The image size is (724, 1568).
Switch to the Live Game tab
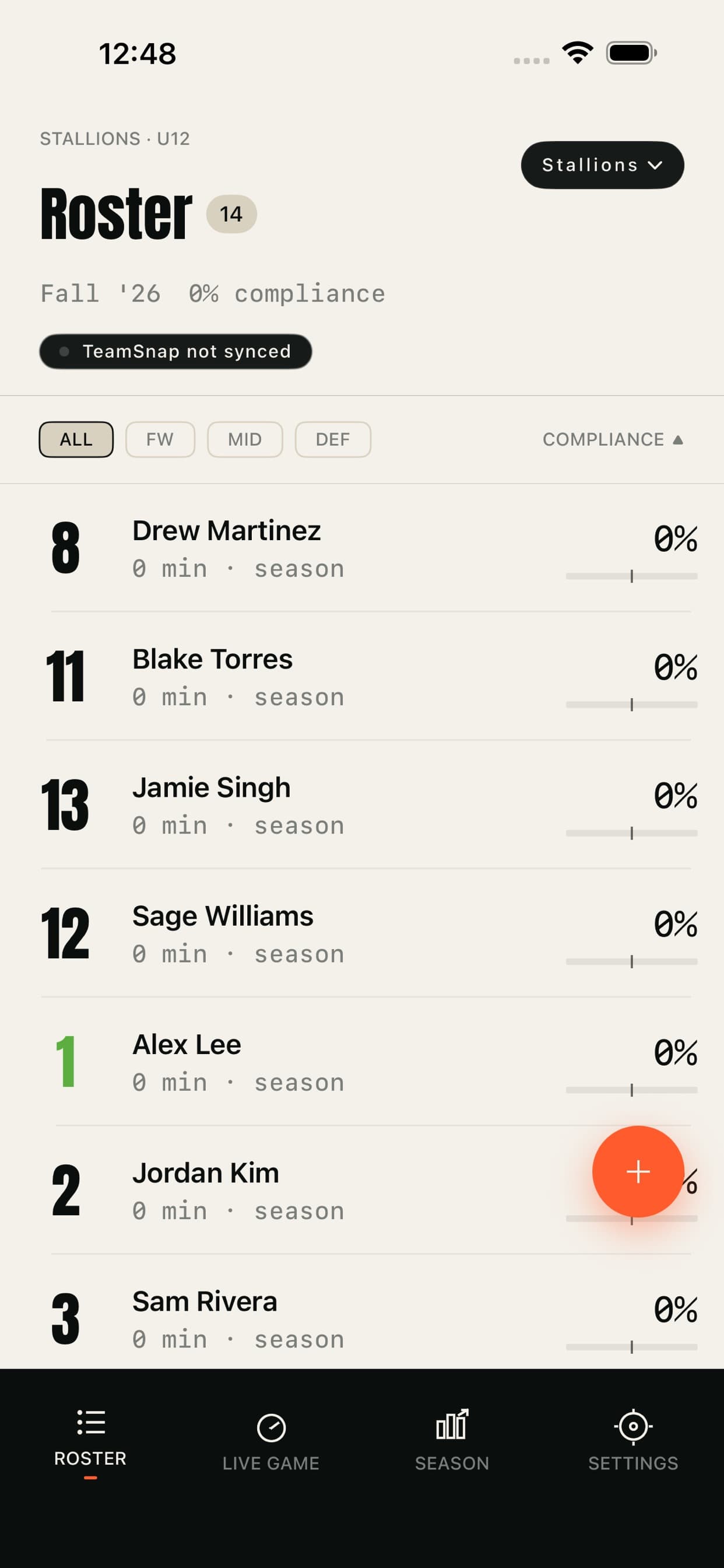[x=270, y=1441]
